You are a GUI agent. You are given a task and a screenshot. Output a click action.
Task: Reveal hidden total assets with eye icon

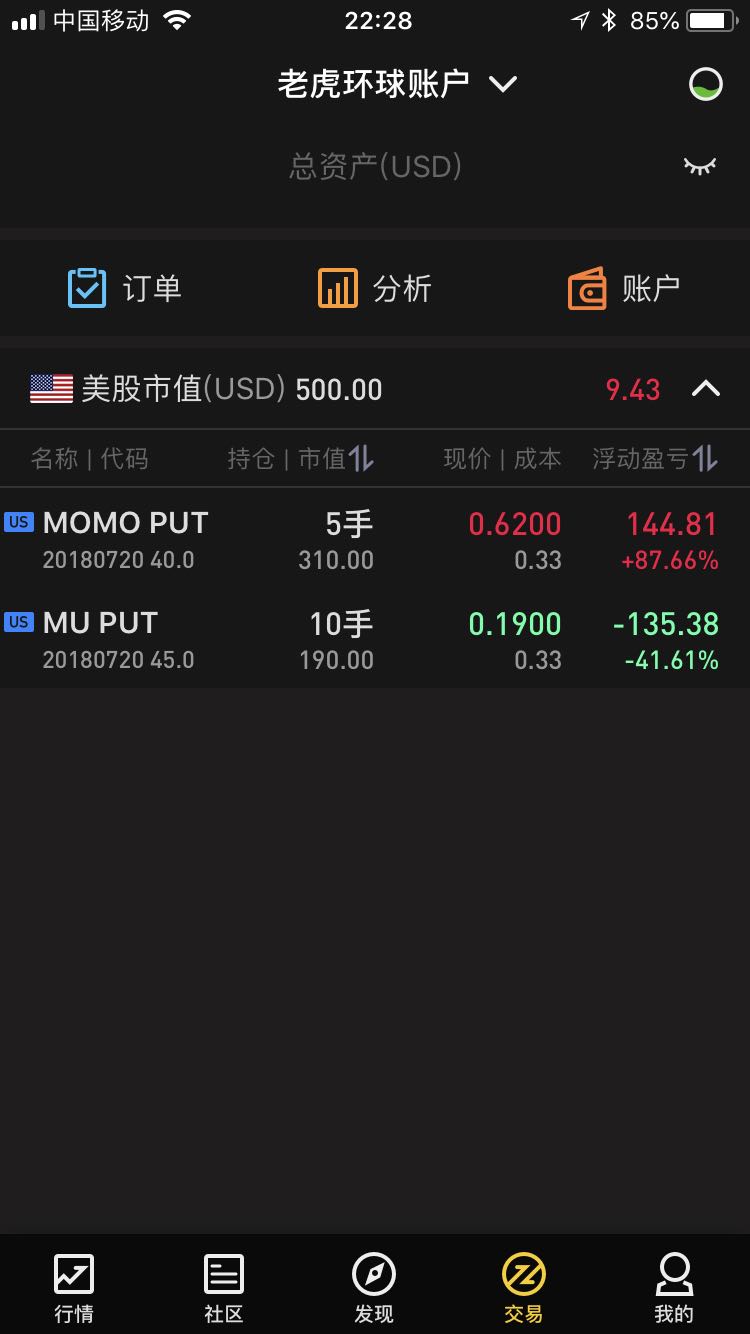[x=700, y=166]
